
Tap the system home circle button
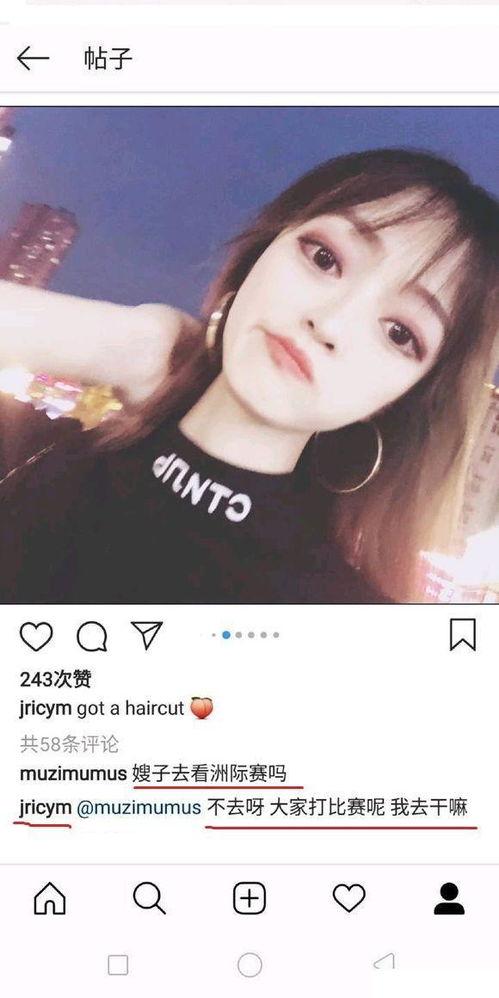[x=250, y=965]
